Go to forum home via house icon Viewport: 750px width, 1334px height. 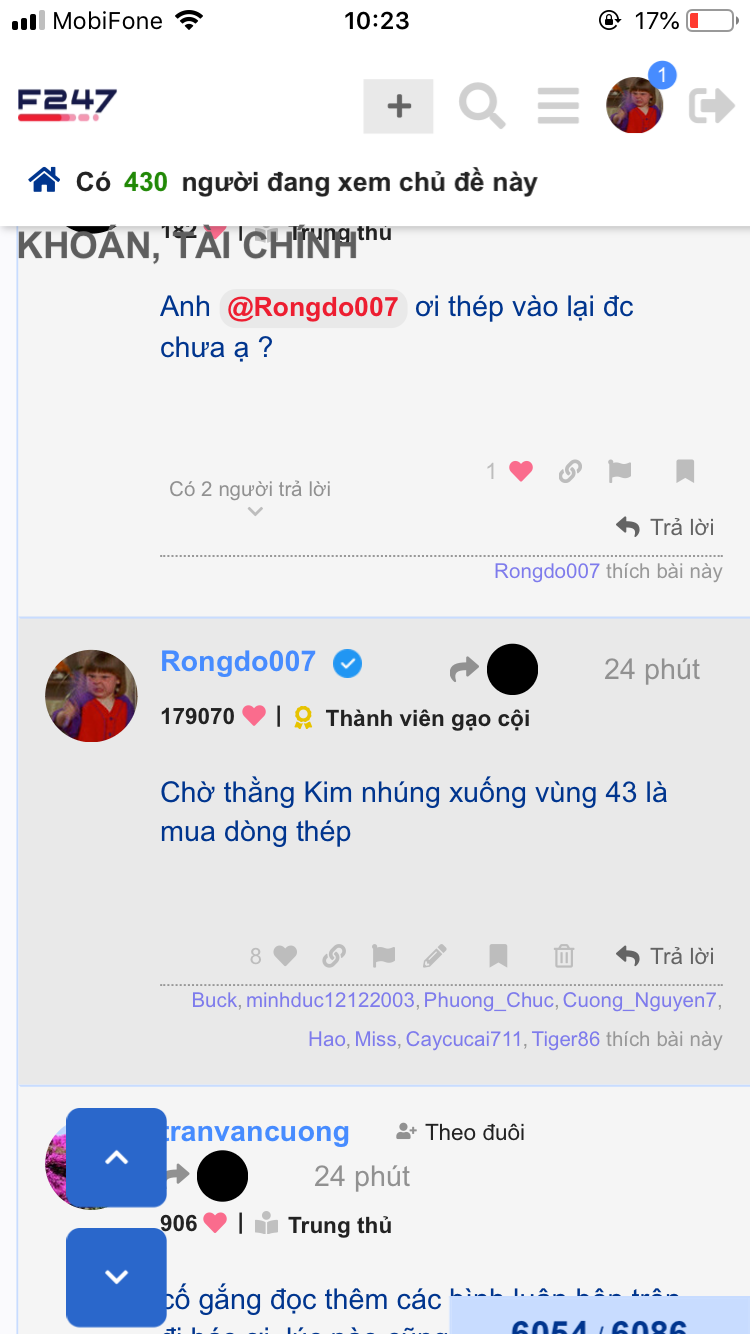(x=44, y=181)
